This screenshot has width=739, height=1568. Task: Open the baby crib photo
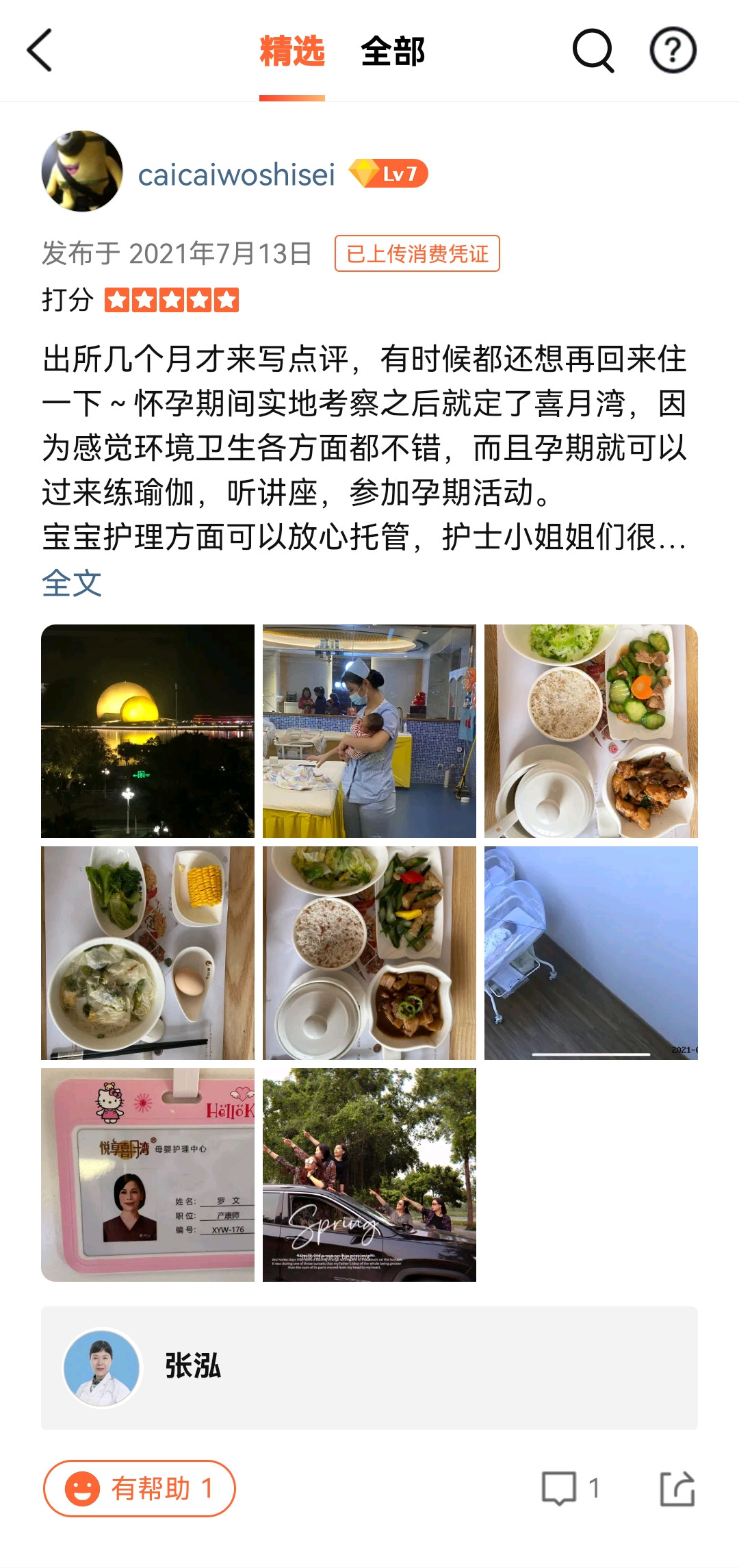[591, 953]
